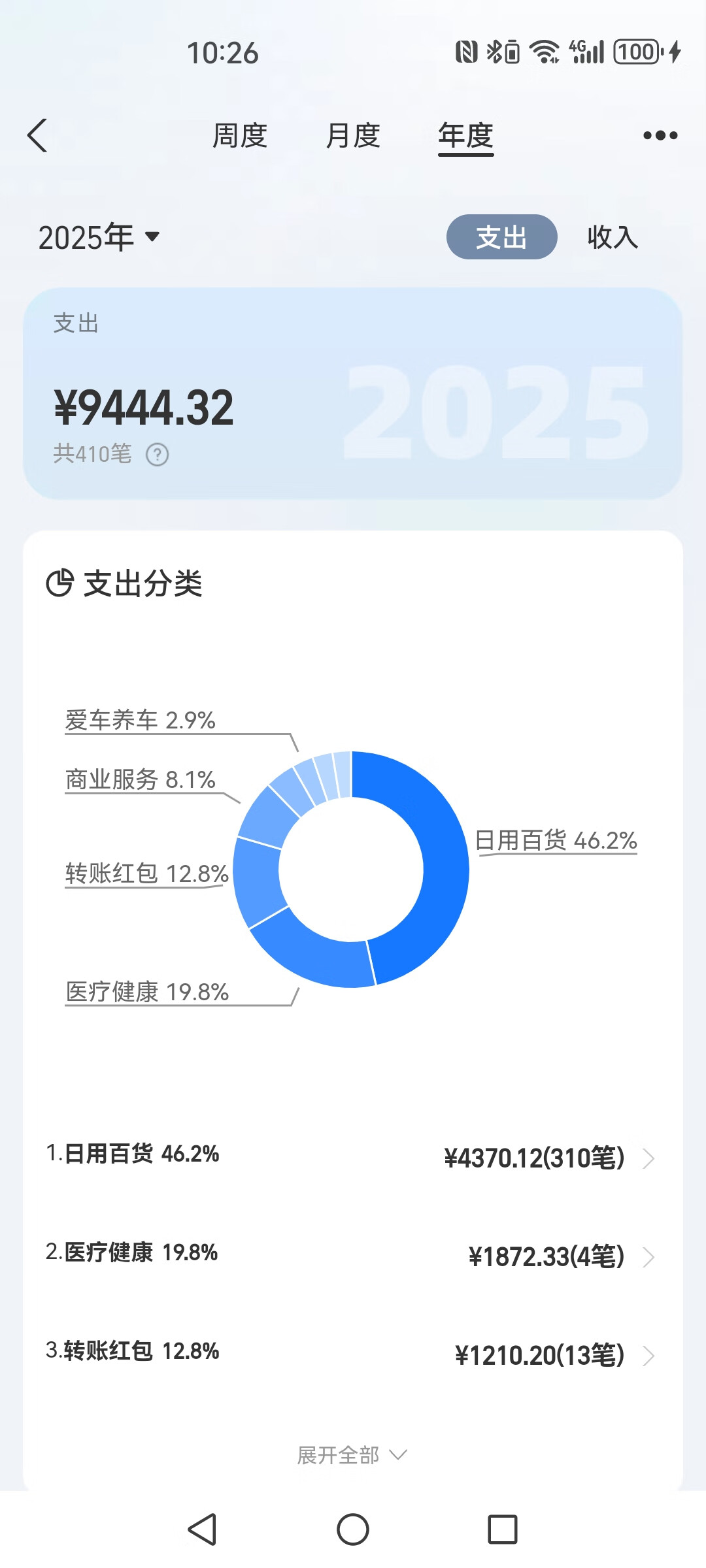Switch to the 月度 tab
This screenshot has height=1568, width=706.
pos(353,136)
